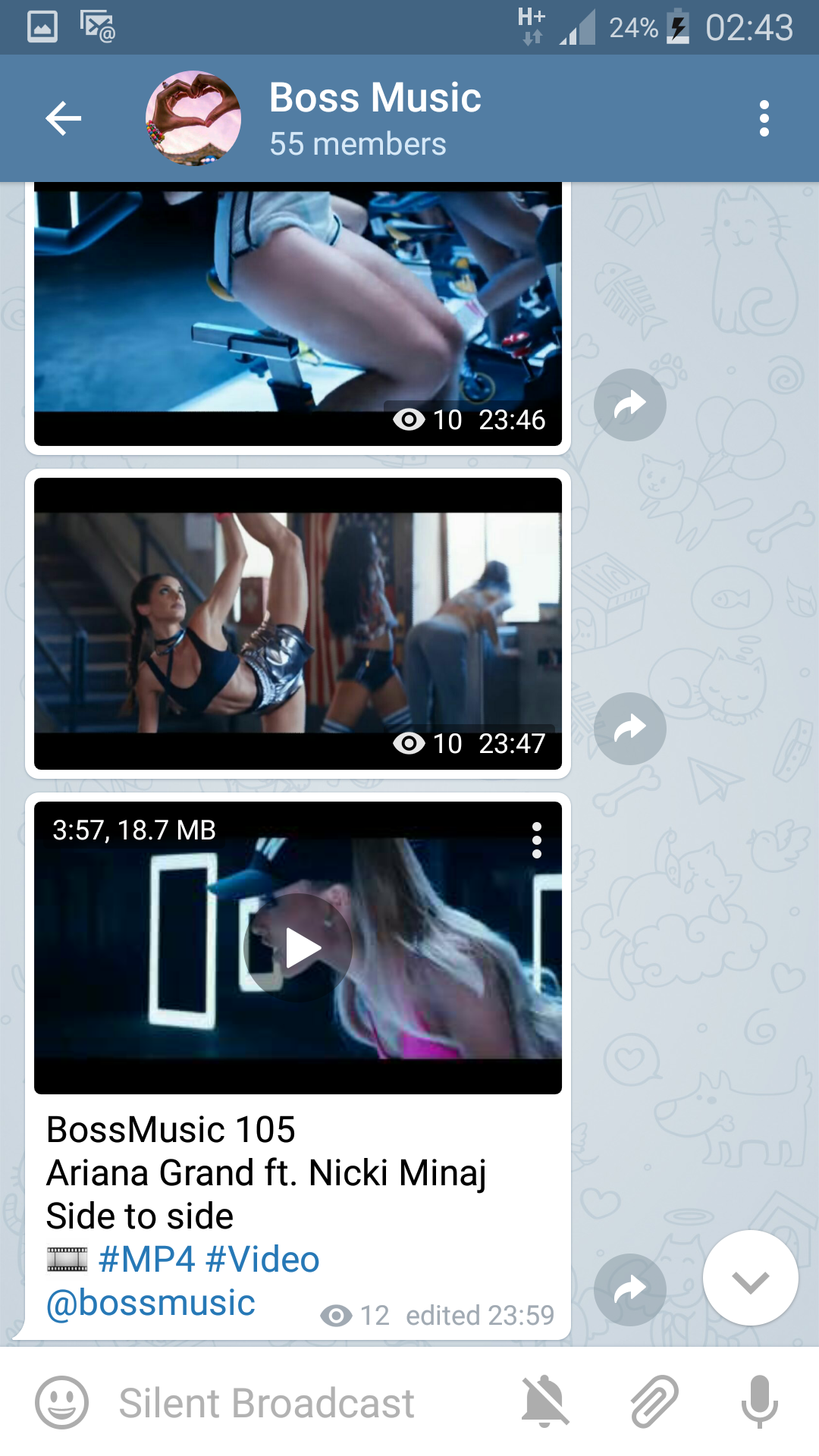Open the photo posted at 23:47

pos(297,623)
